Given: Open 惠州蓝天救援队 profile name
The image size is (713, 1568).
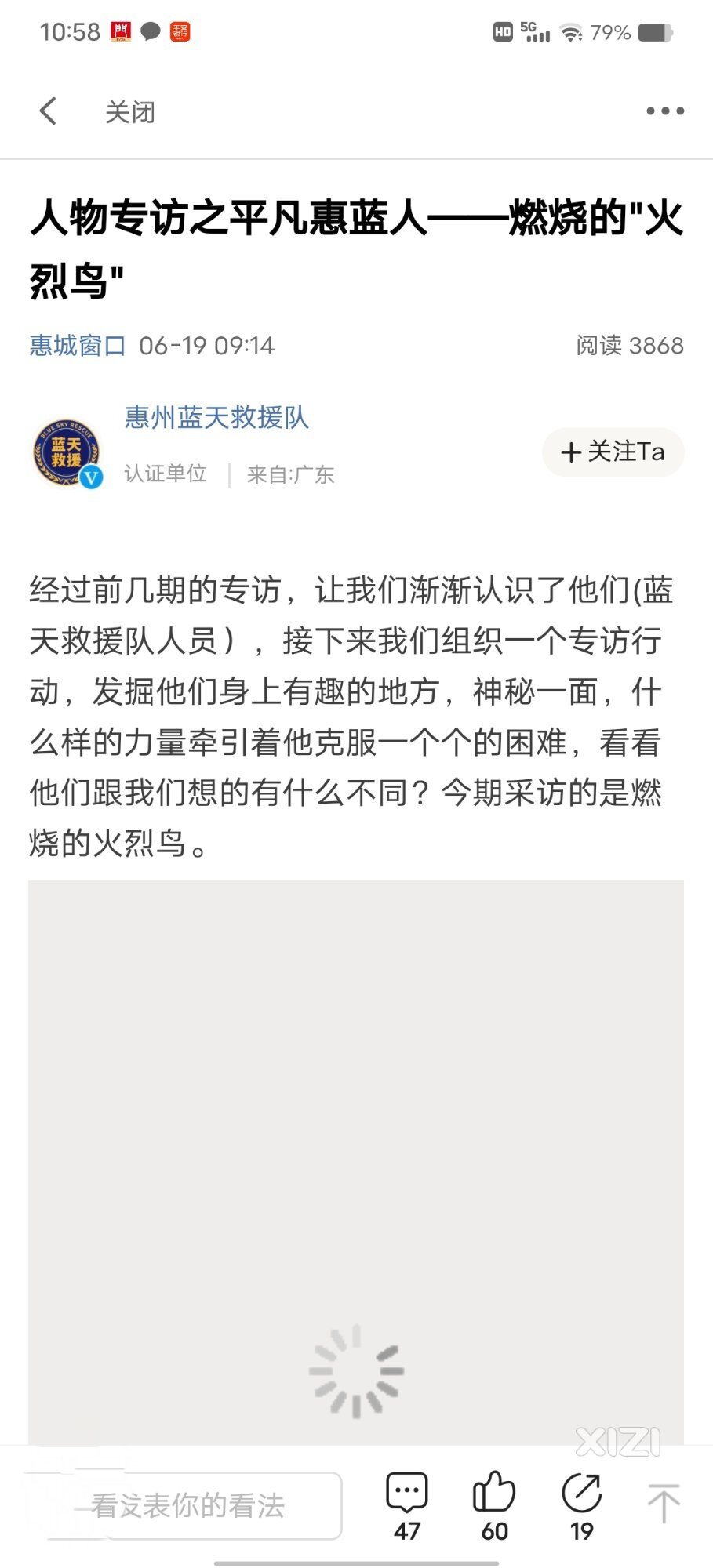Looking at the screenshot, I should (216, 417).
